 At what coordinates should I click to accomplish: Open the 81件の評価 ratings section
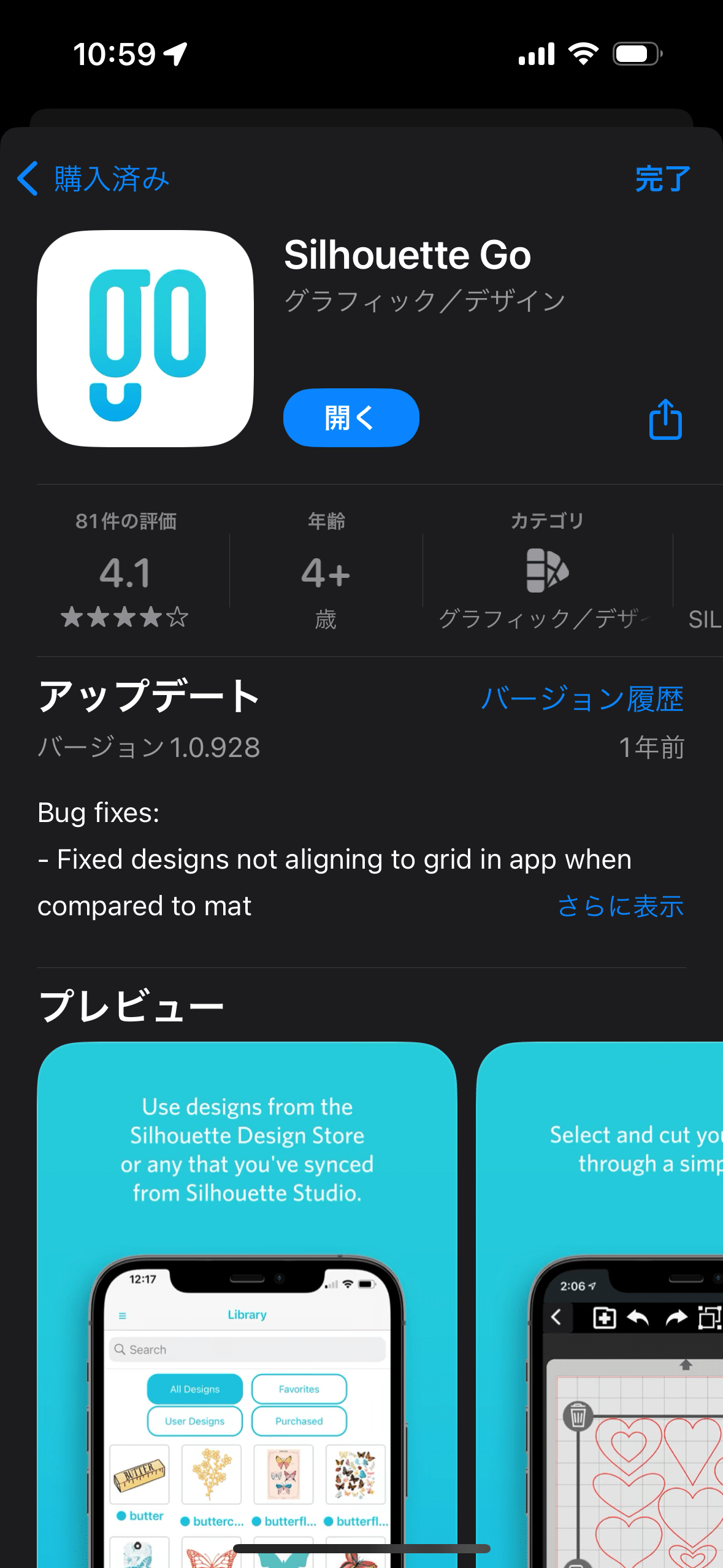pyautogui.click(x=125, y=570)
